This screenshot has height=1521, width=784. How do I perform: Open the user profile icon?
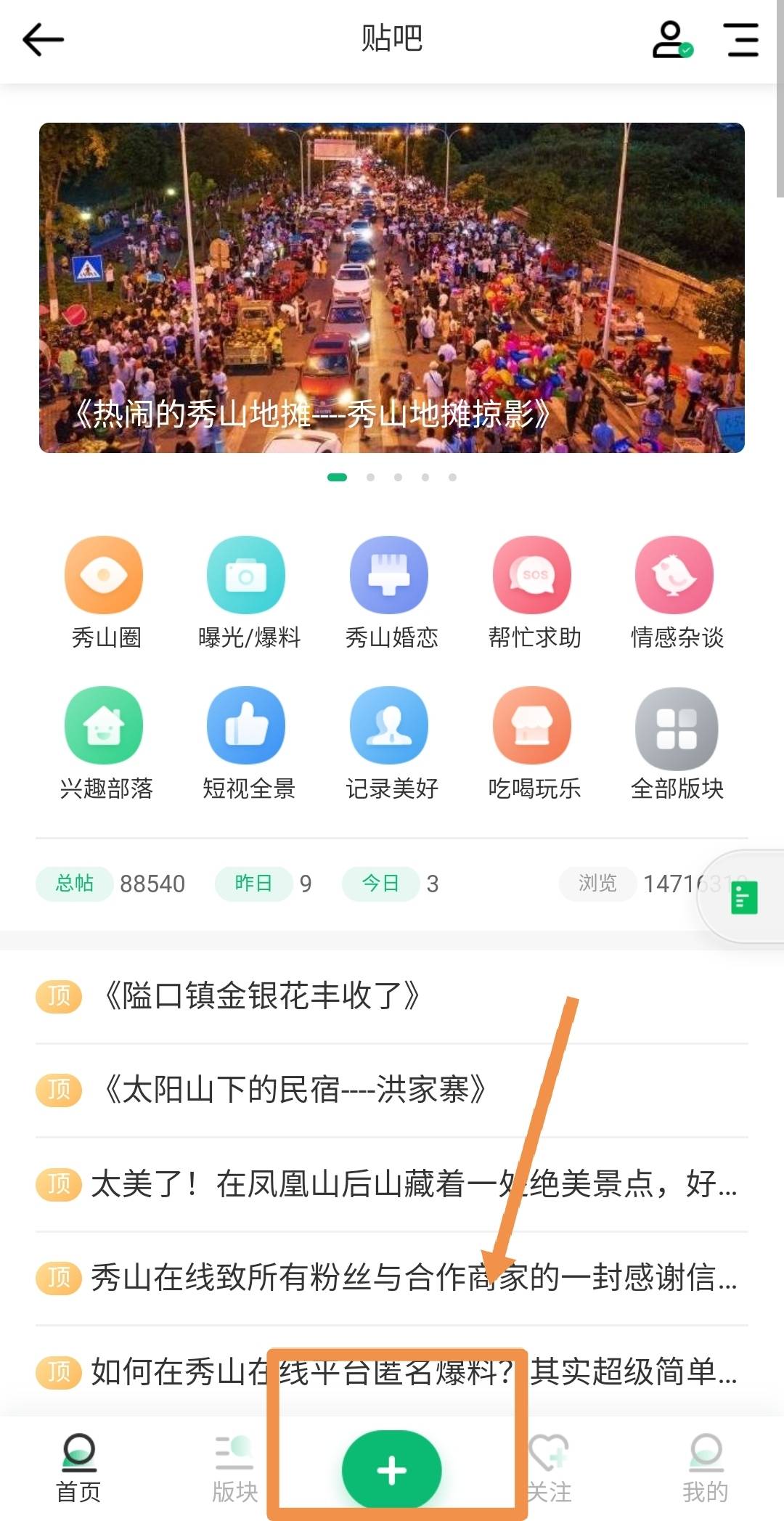tap(671, 39)
